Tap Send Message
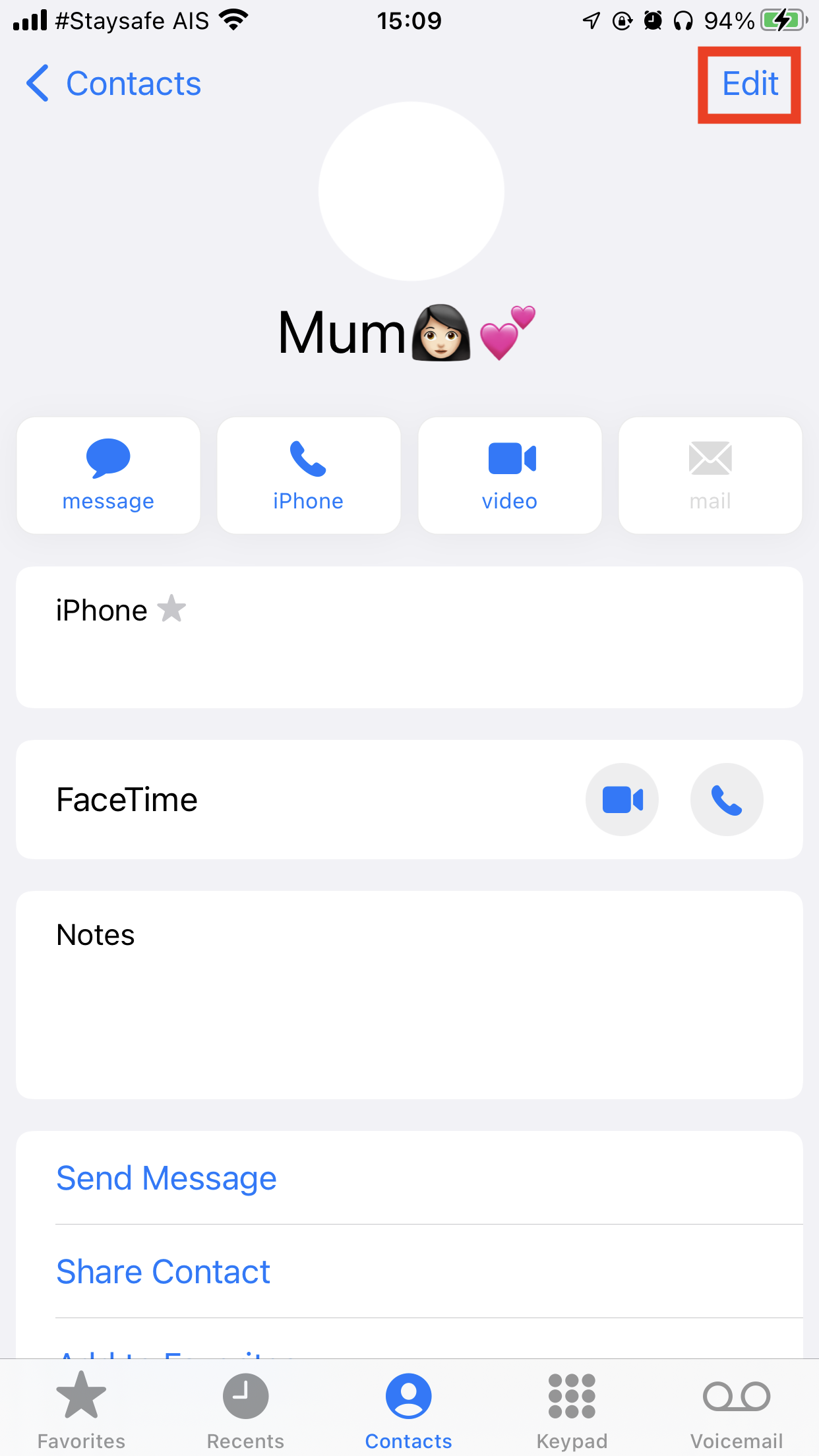819x1456 pixels. 166,1178
